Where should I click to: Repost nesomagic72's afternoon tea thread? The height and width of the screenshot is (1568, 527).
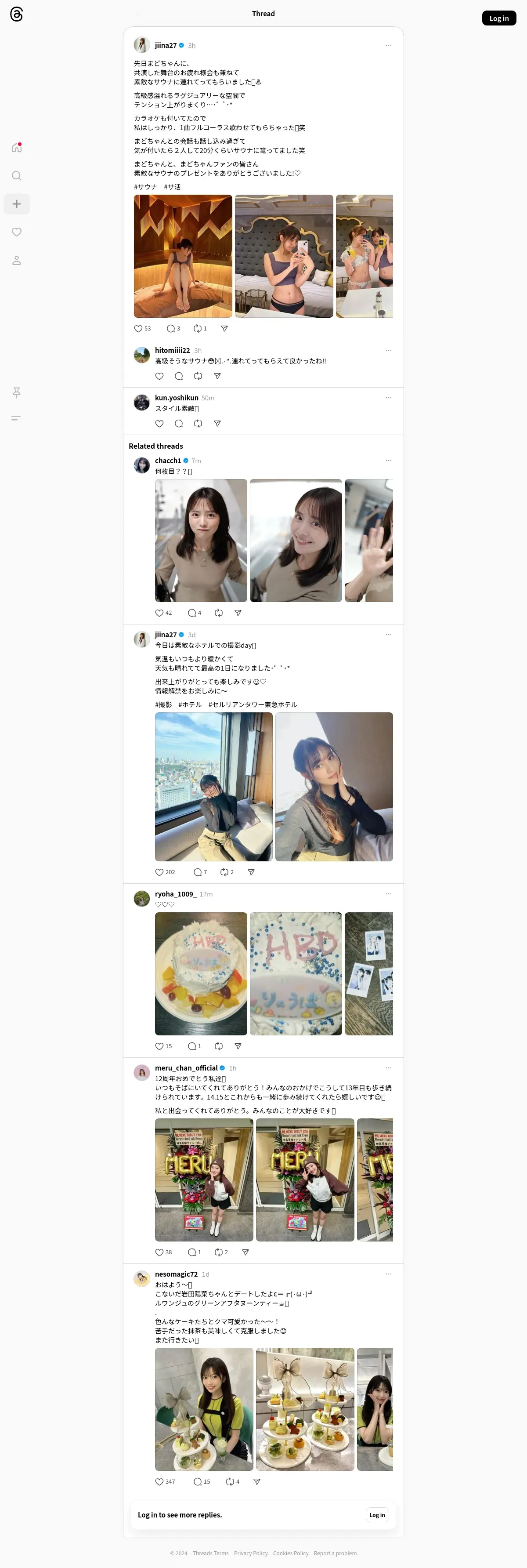point(229,1481)
